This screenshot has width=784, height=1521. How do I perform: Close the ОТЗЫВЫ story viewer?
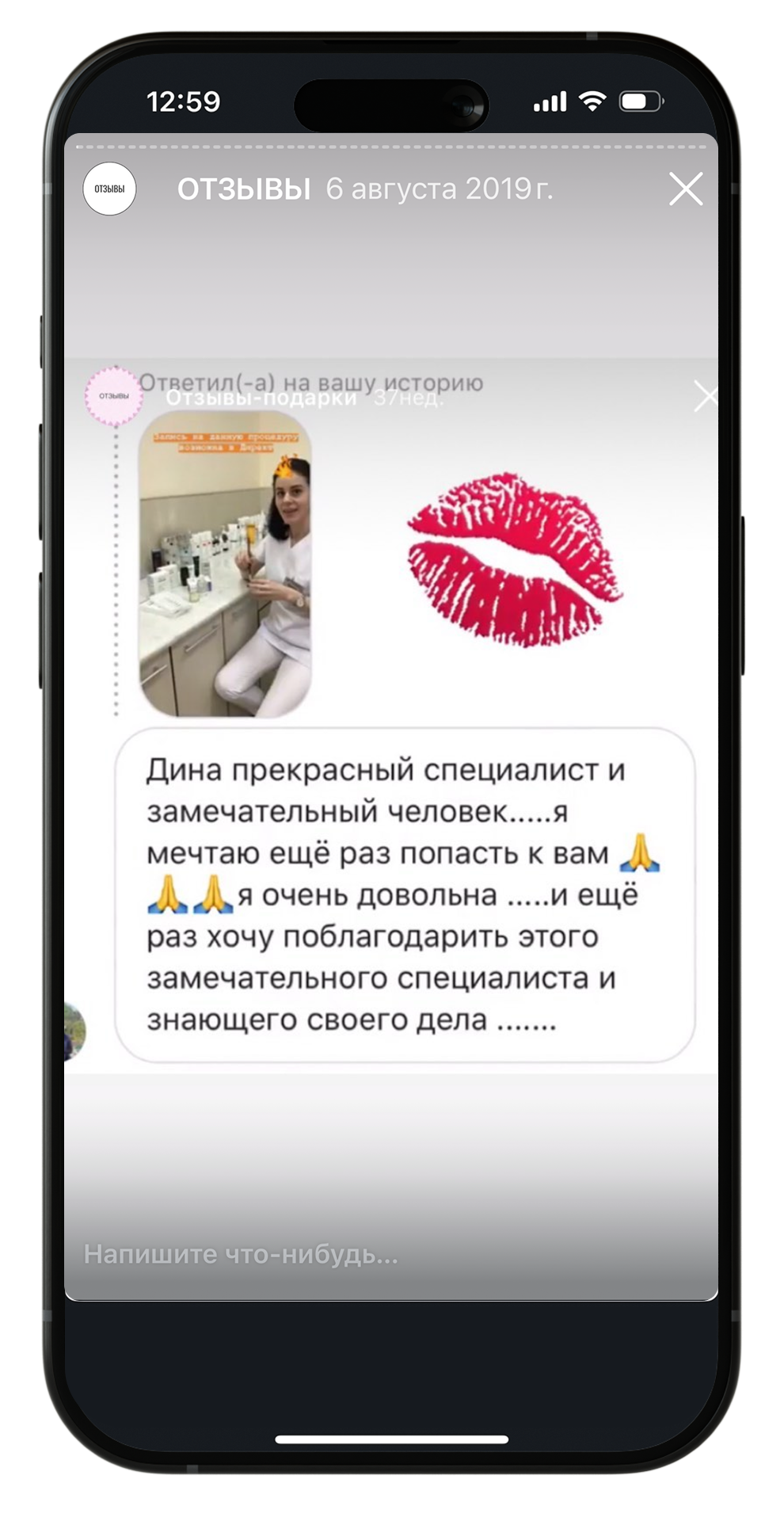coord(685,189)
